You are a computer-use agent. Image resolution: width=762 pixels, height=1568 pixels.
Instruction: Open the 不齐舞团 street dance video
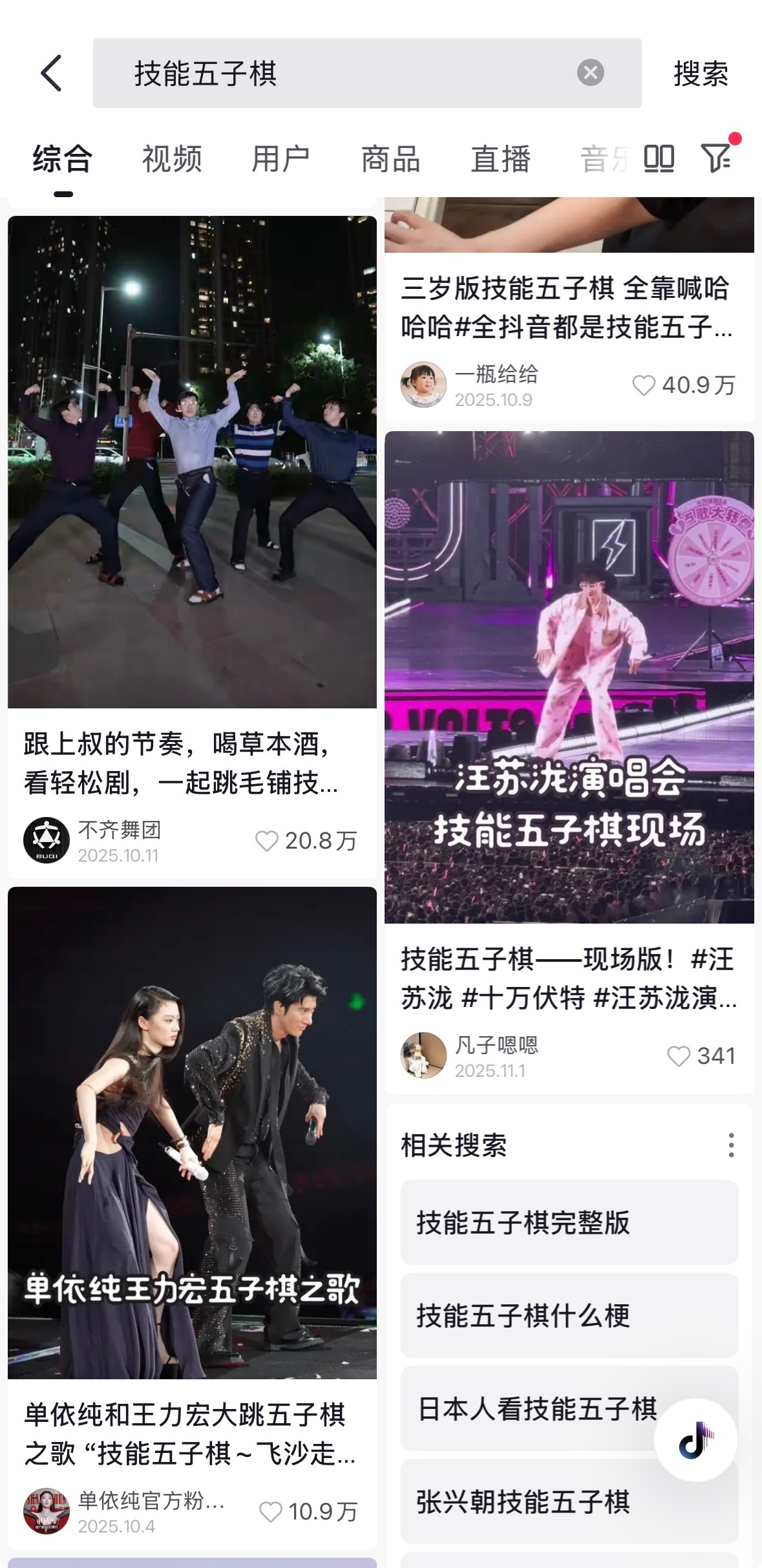(x=192, y=461)
